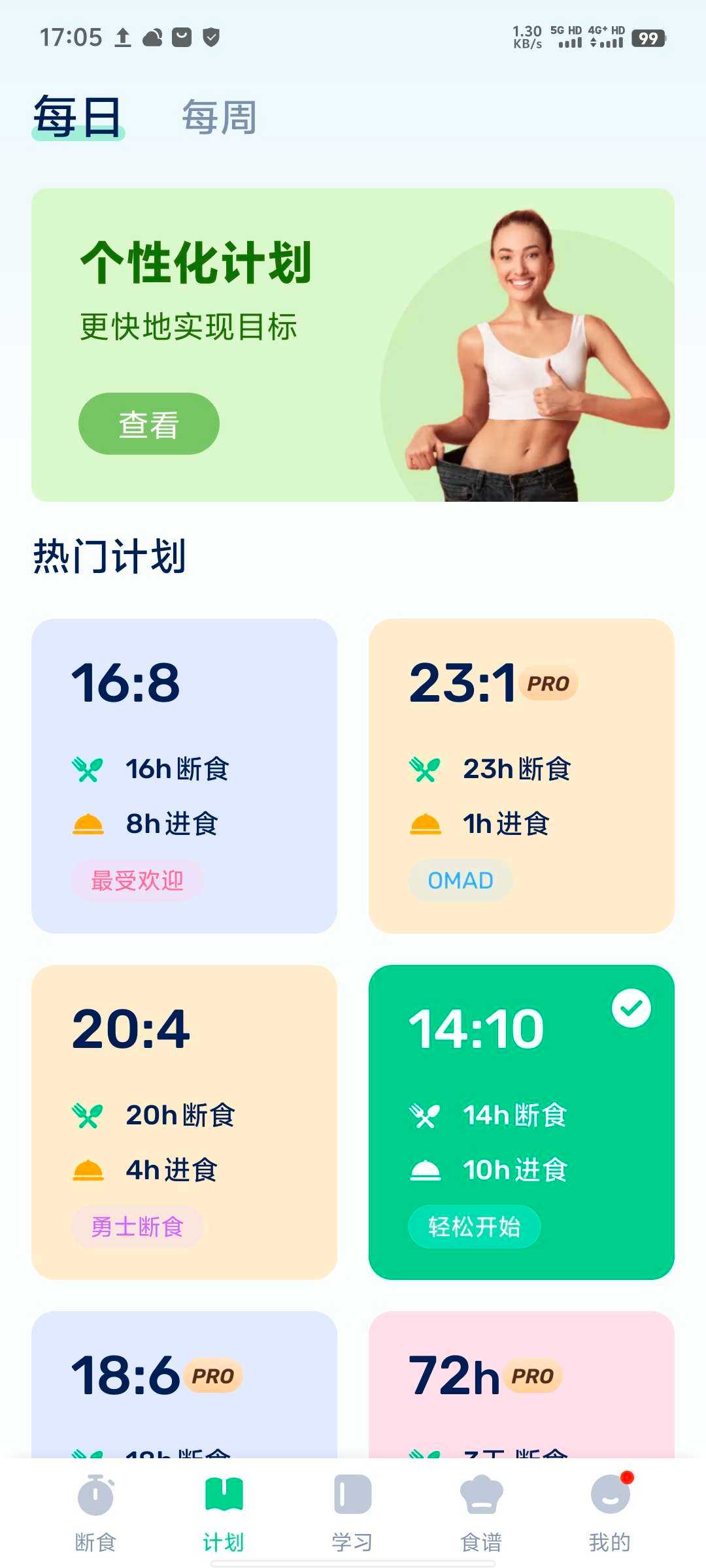Open the 16:8 fasting plan card
This screenshot has width=706, height=1568.
pyautogui.click(x=184, y=776)
